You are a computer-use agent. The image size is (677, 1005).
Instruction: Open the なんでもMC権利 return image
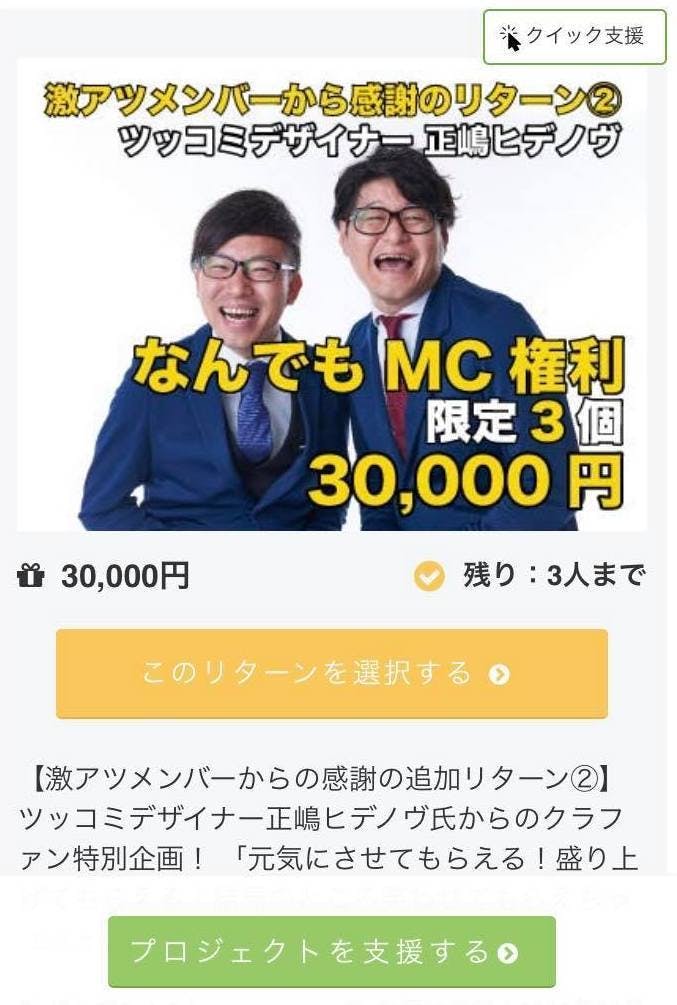point(331,295)
